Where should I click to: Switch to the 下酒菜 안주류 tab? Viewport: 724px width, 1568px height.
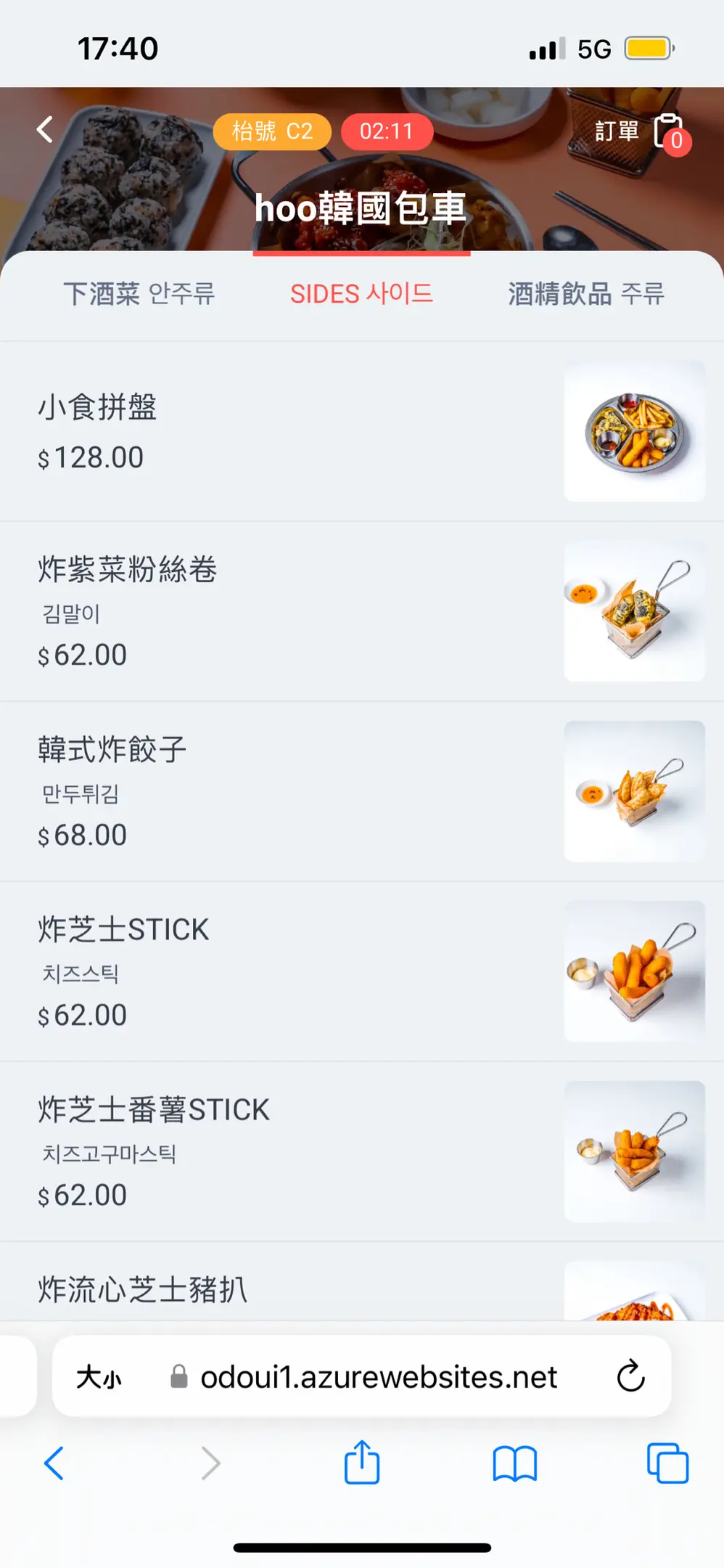(139, 294)
